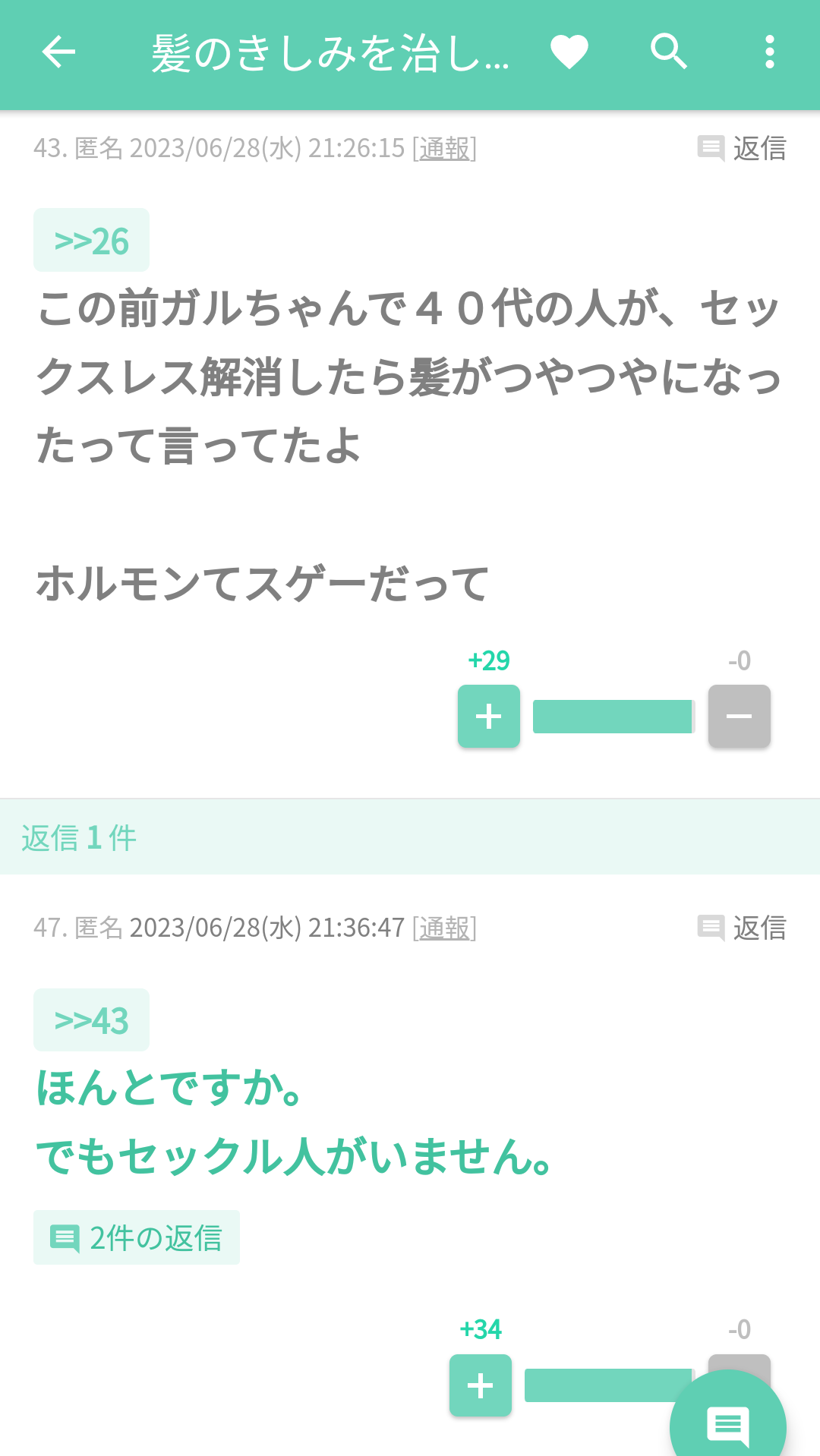
Task: Go back using the arrow icon
Action: [58, 52]
